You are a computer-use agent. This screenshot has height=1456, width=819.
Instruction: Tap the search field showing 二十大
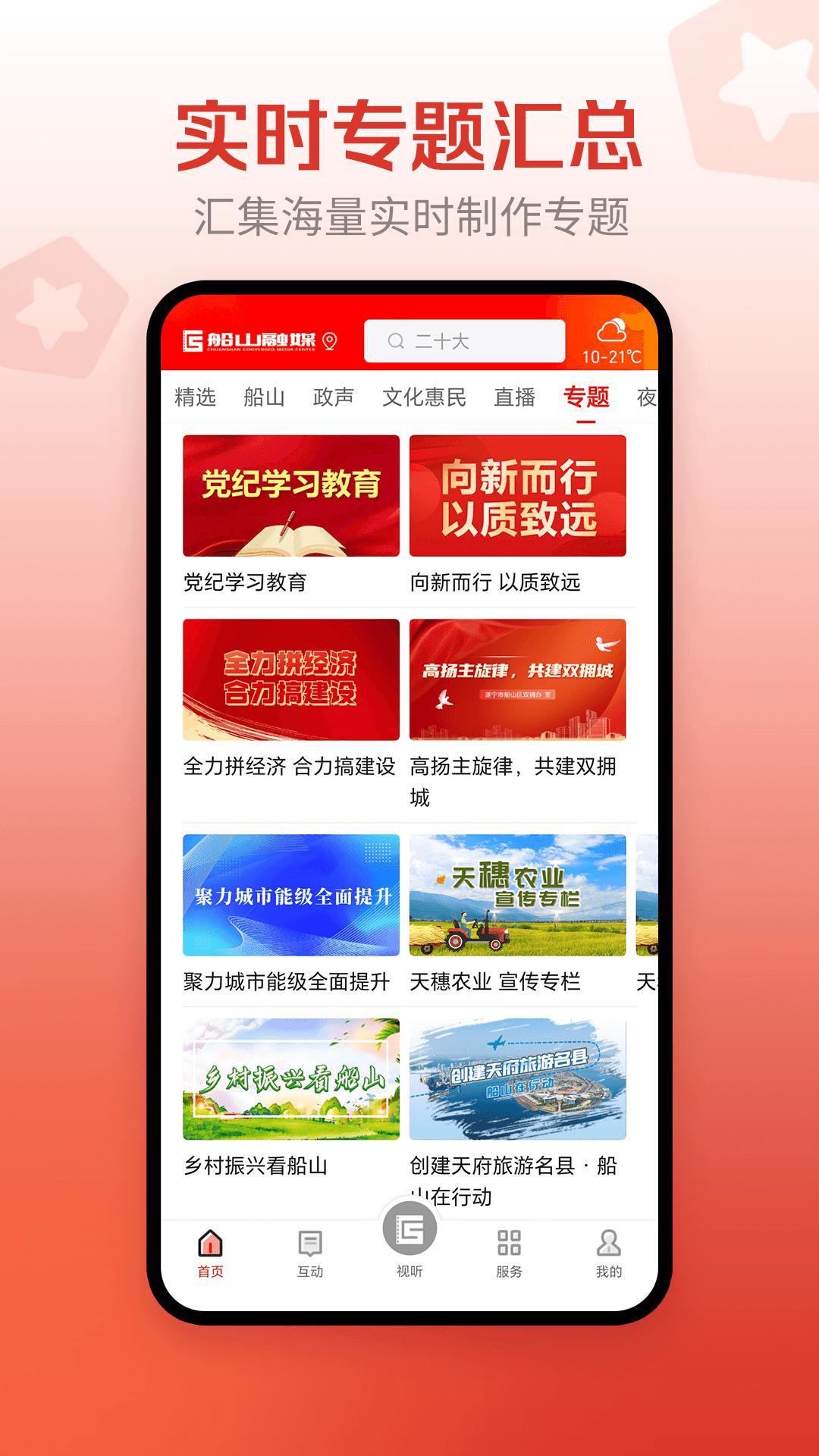(x=466, y=341)
